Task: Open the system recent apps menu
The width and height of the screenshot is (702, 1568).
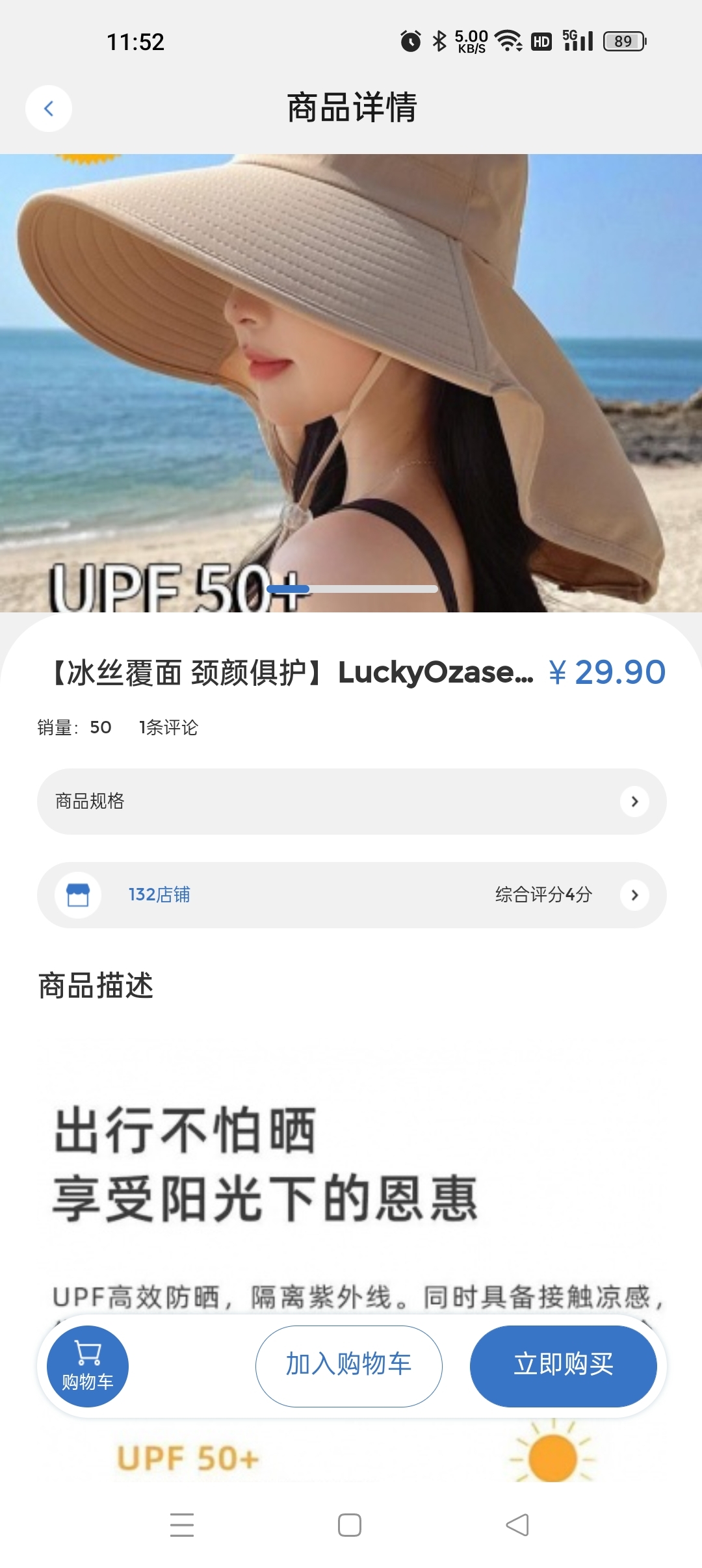Action: [x=182, y=1524]
